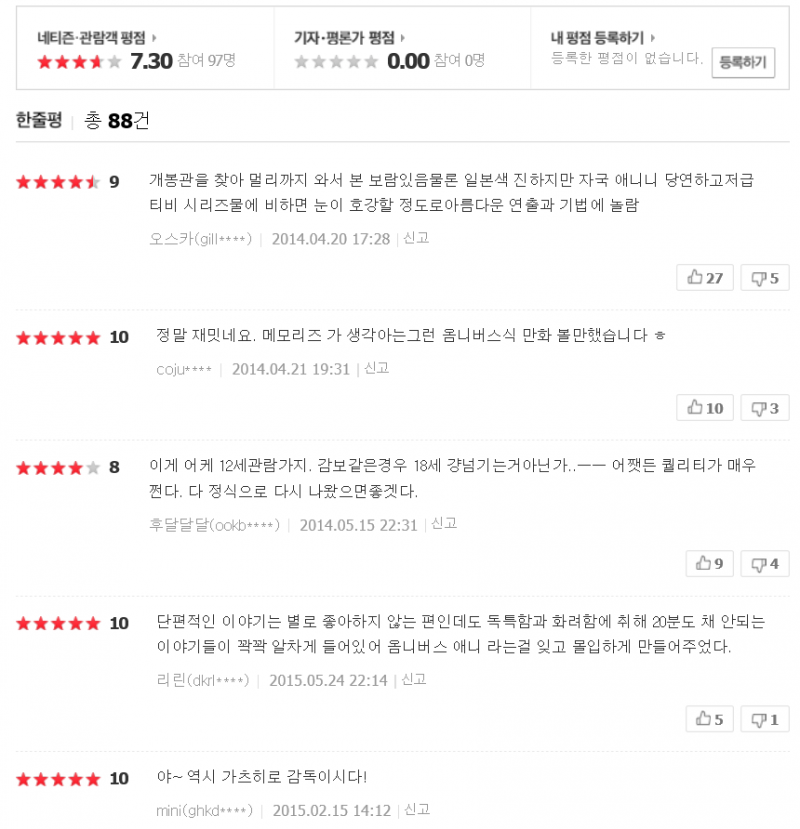This screenshot has width=800, height=829.
Task: Like 후달달달's review with 9 thumbs up
Action: click(x=709, y=564)
